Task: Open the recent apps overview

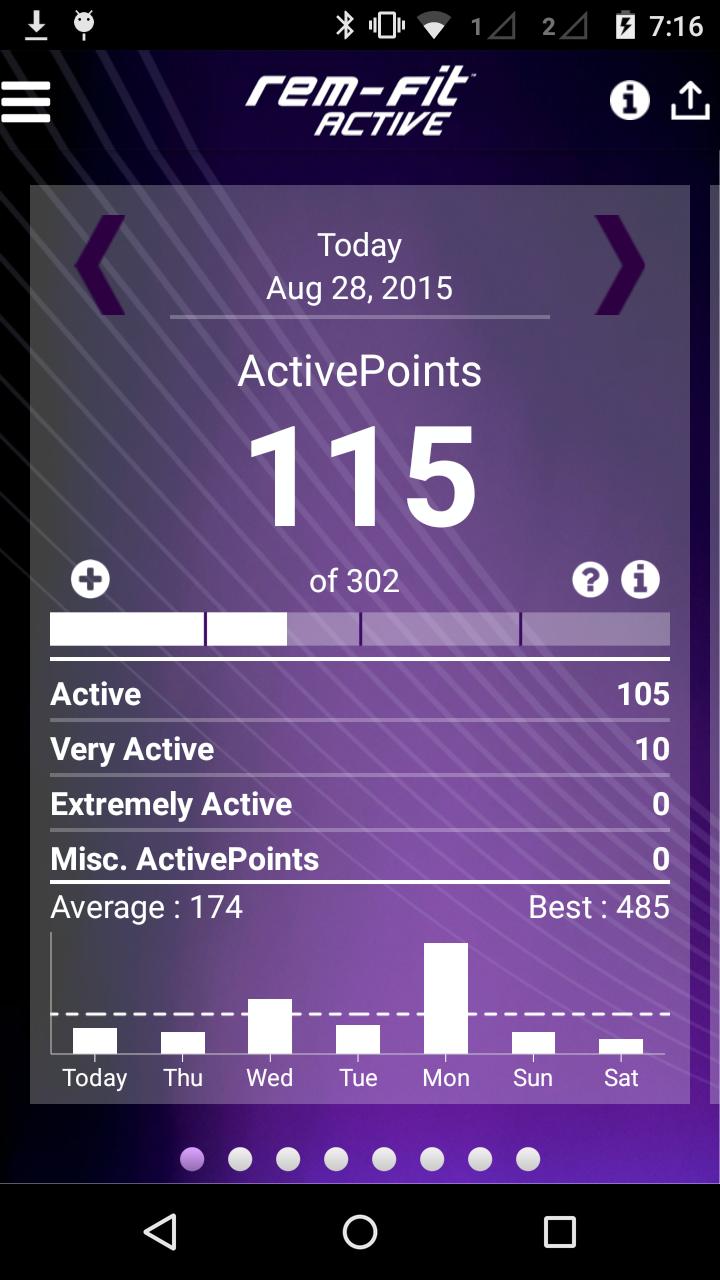Action: (x=560, y=1232)
